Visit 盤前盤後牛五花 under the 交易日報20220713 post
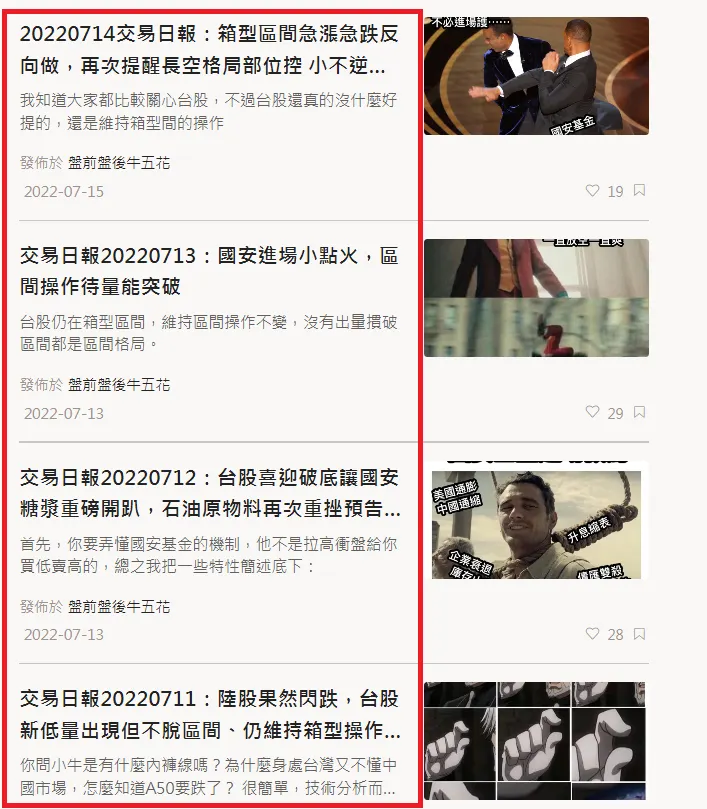This screenshot has height=809, width=707. click(x=119, y=385)
